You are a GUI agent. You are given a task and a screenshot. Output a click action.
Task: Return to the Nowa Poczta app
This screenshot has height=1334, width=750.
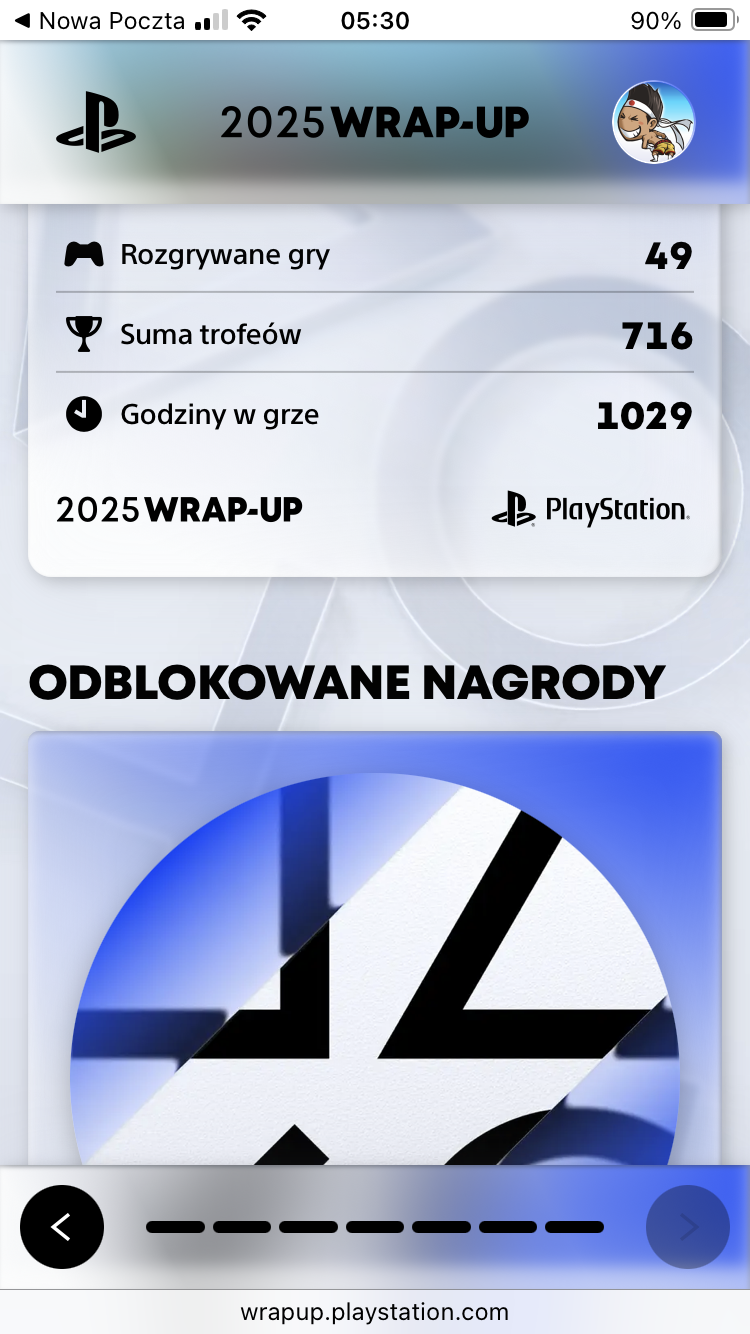100,20
